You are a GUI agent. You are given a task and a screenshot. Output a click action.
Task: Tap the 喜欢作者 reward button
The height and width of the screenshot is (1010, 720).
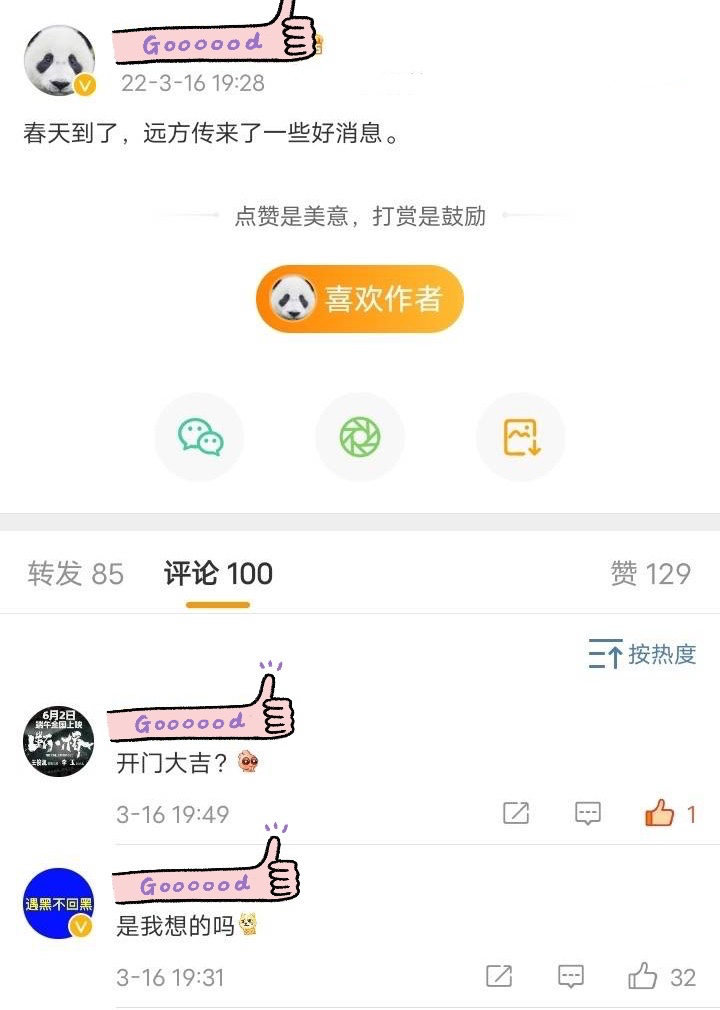[x=360, y=299]
